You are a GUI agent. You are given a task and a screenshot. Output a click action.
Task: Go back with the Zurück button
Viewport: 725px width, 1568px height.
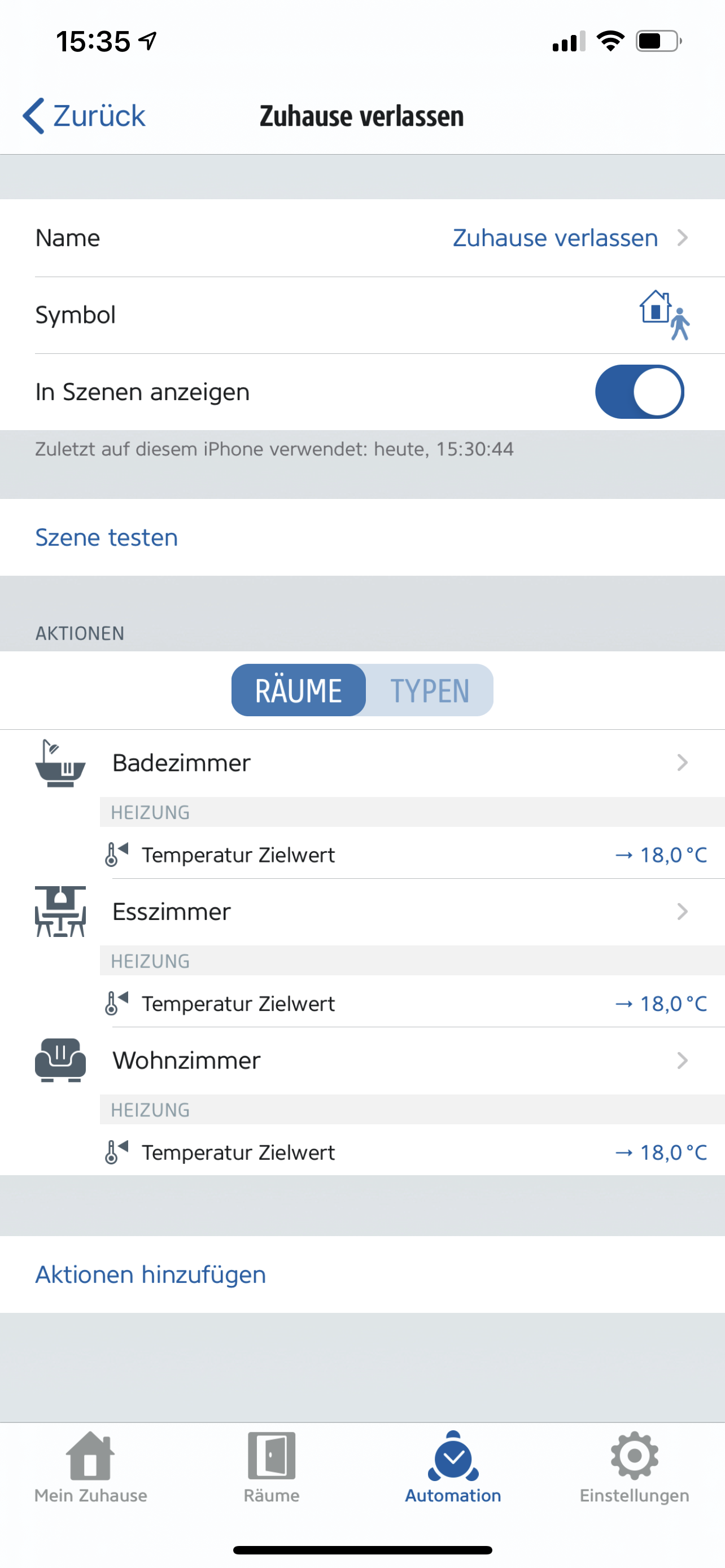tap(85, 116)
